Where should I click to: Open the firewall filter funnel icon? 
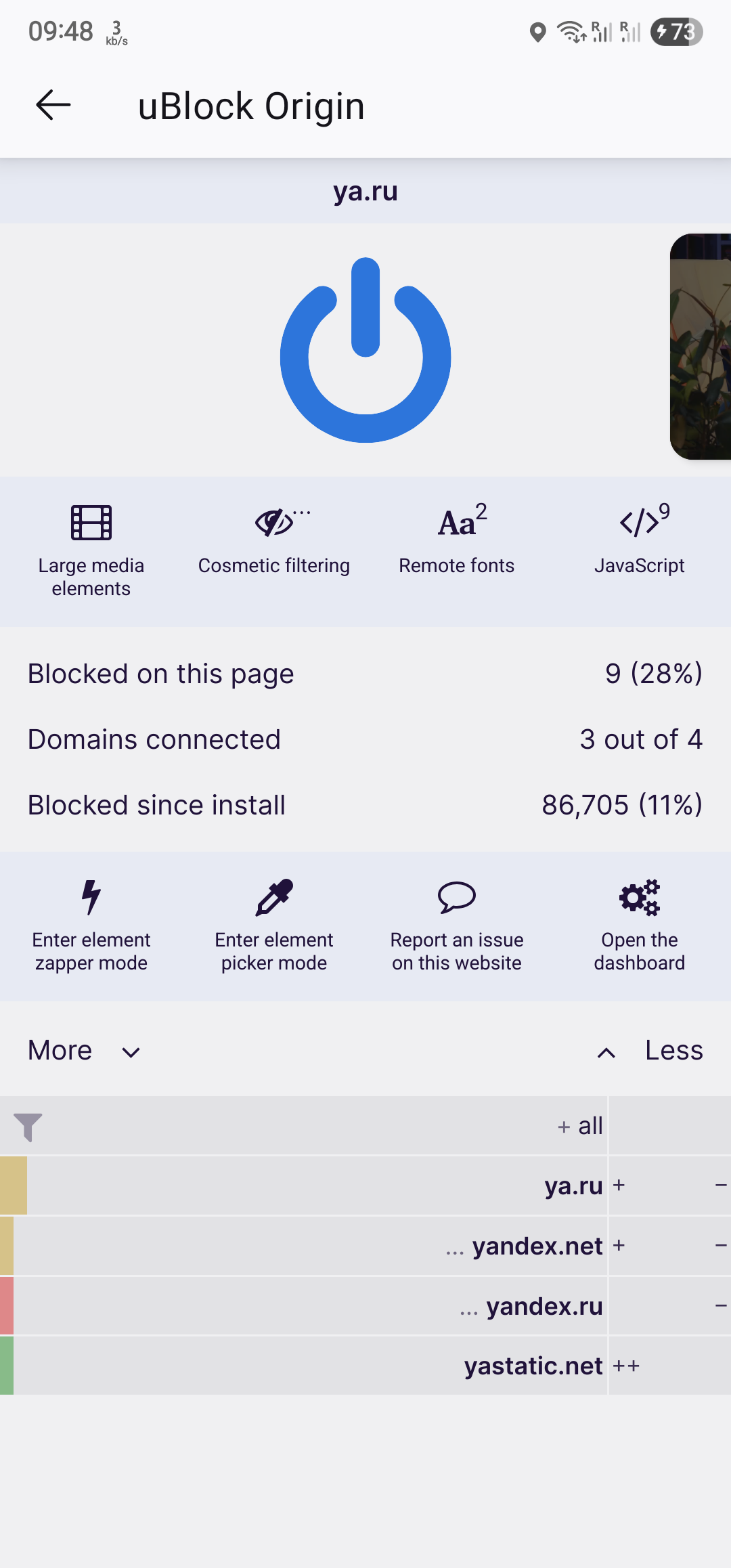pos(28,1127)
